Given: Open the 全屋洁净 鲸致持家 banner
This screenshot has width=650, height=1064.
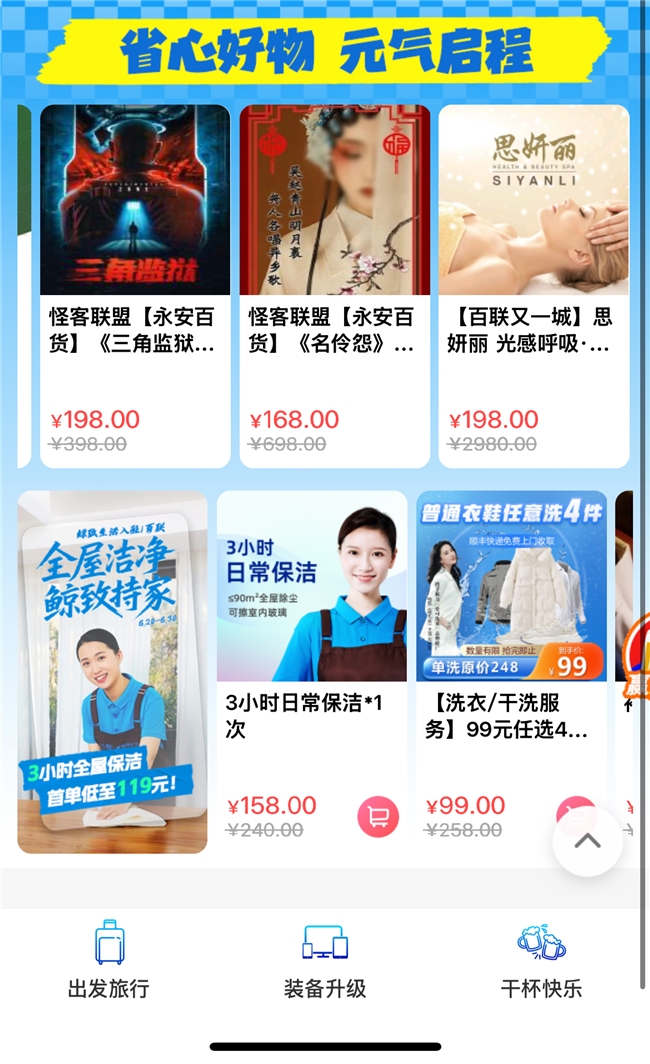Looking at the screenshot, I should click(112, 672).
